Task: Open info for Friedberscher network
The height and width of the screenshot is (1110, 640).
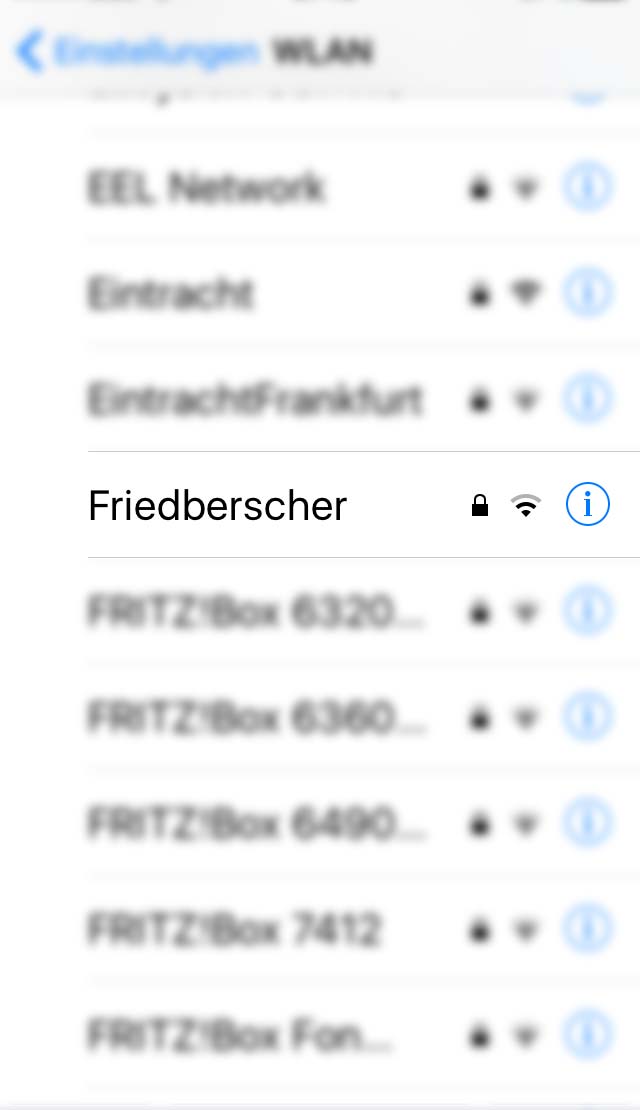Action: (x=587, y=506)
